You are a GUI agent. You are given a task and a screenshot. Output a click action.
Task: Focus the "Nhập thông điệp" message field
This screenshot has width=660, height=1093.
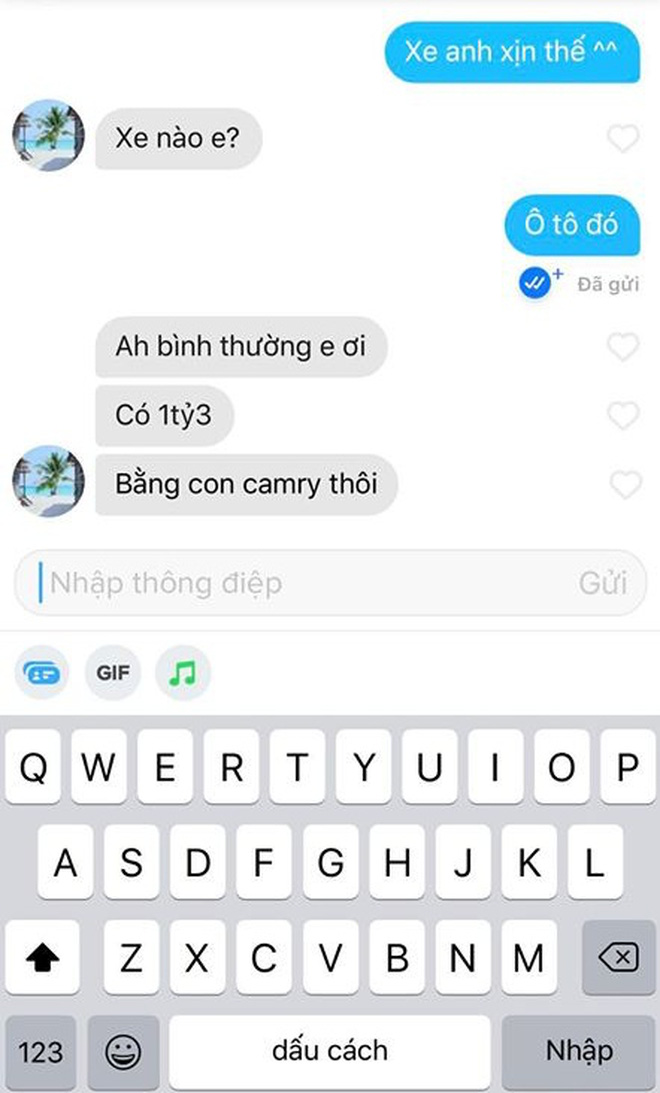tap(300, 583)
